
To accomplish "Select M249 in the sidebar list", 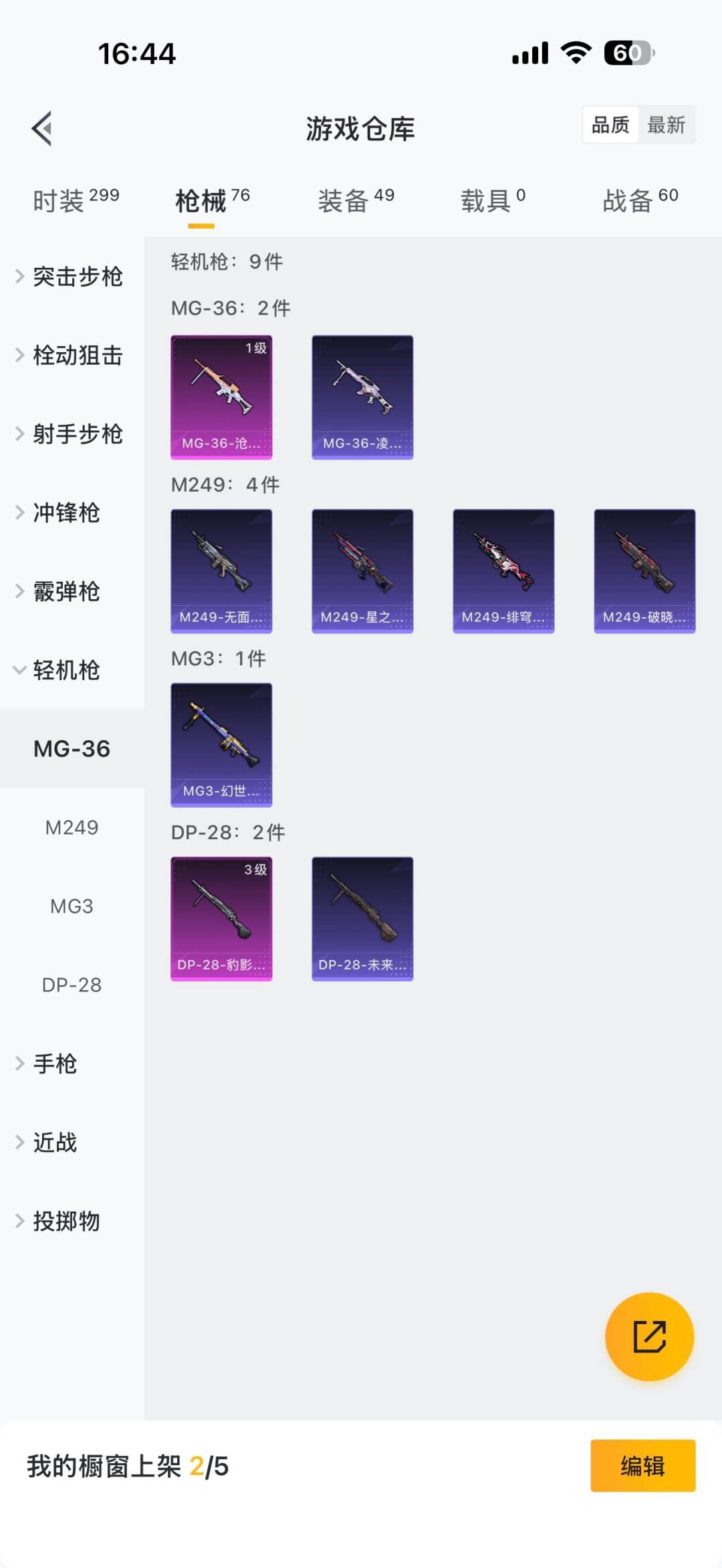I will (x=72, y=828).
